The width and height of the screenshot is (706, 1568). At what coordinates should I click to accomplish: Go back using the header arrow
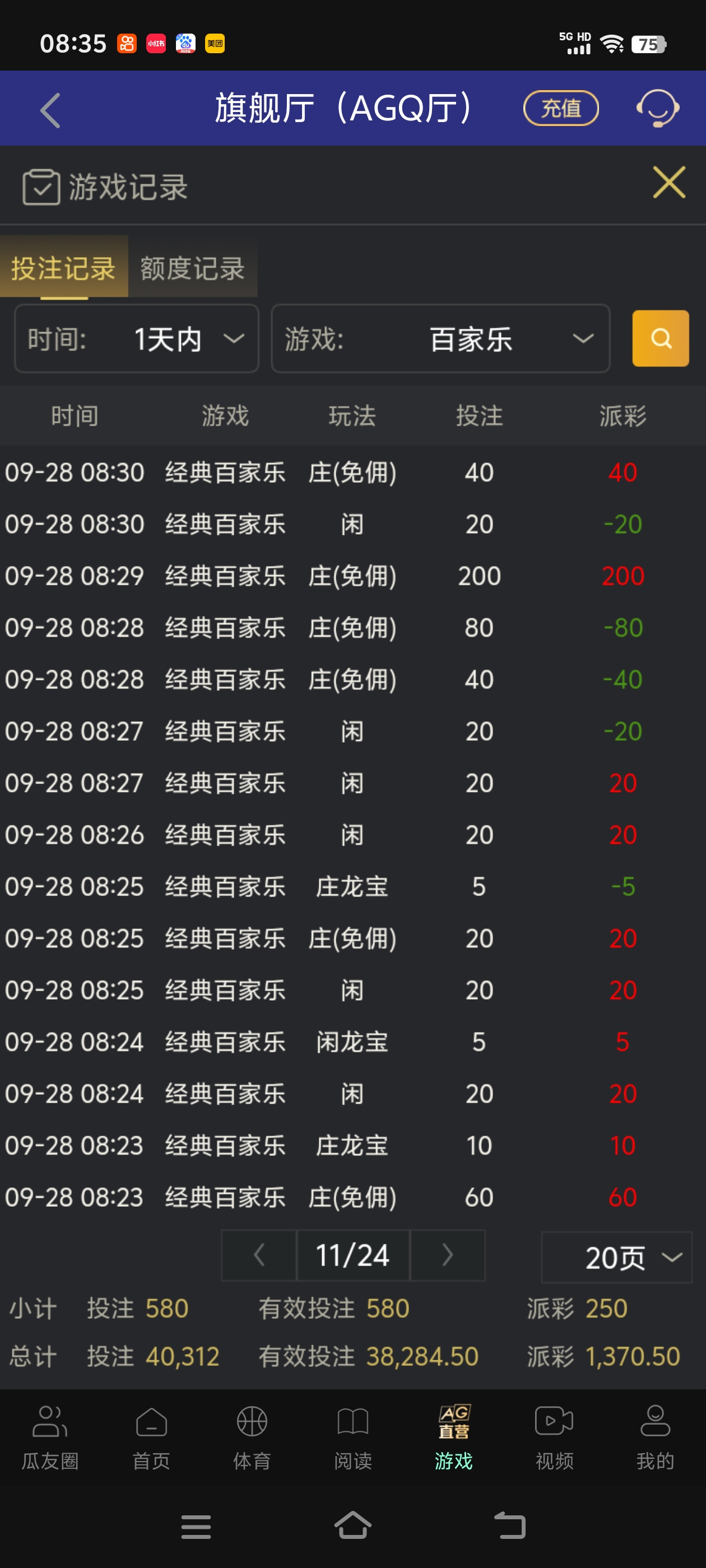[50, 110]
